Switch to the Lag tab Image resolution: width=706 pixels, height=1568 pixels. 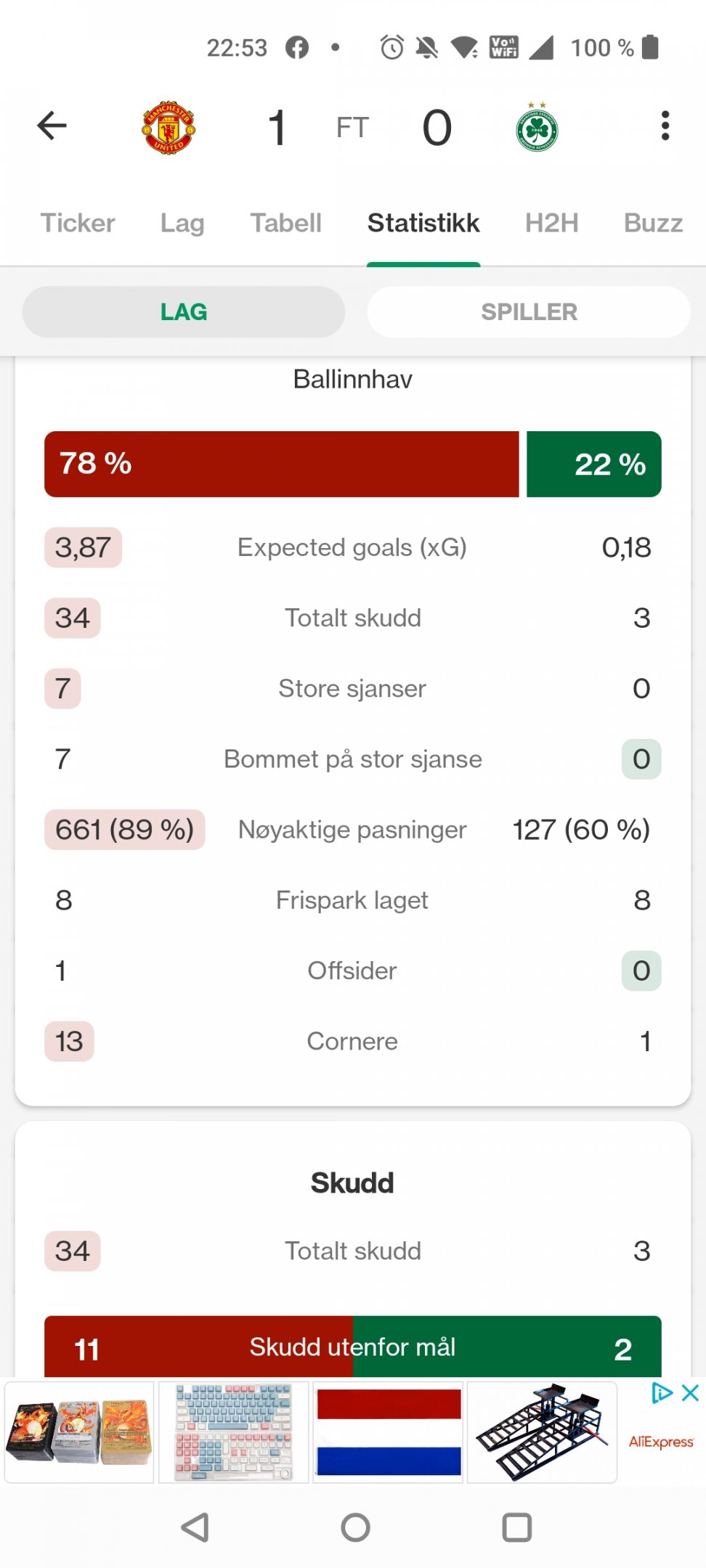pos(182,223)
